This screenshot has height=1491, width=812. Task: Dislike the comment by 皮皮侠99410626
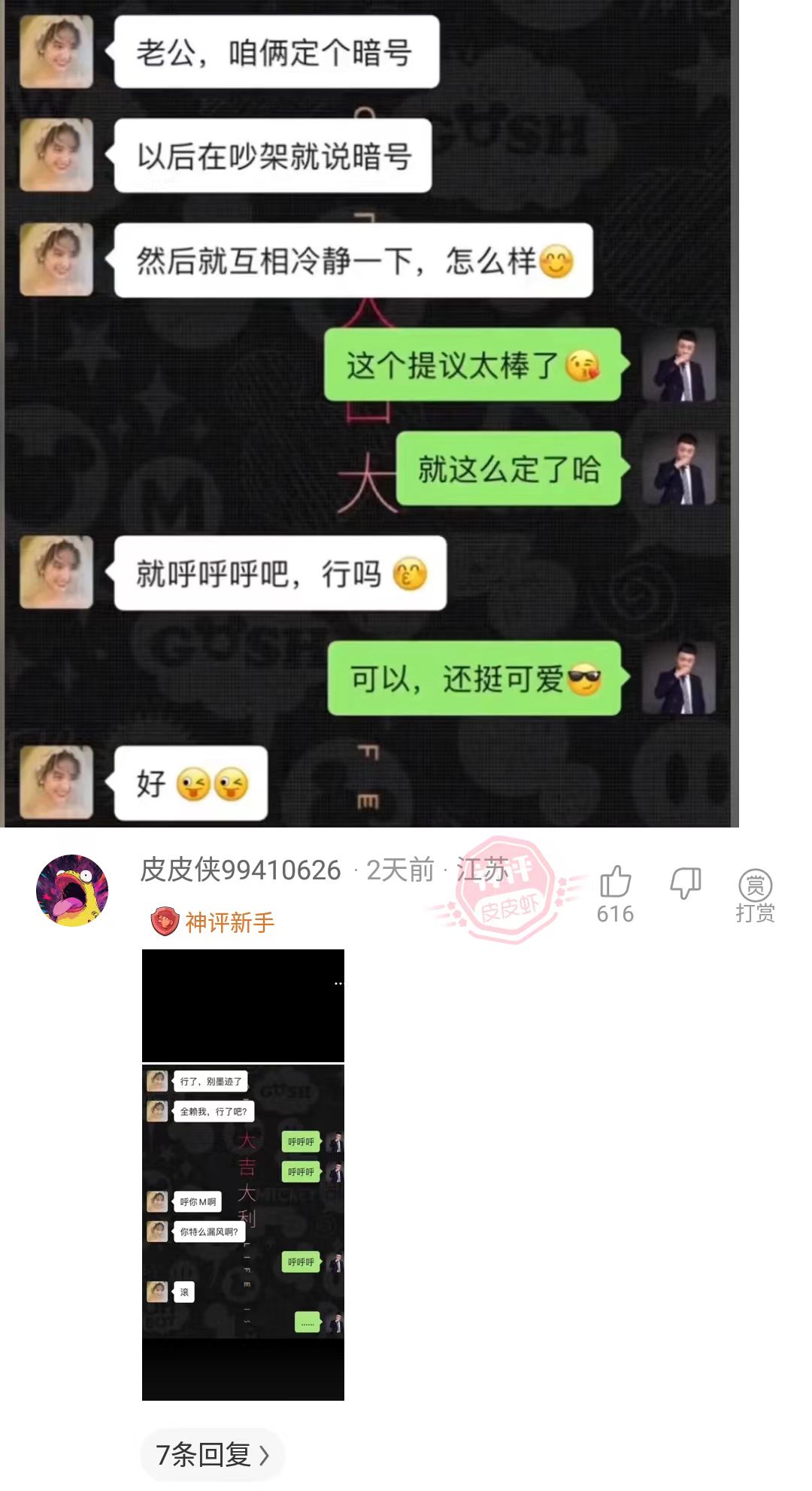(685, 883)
